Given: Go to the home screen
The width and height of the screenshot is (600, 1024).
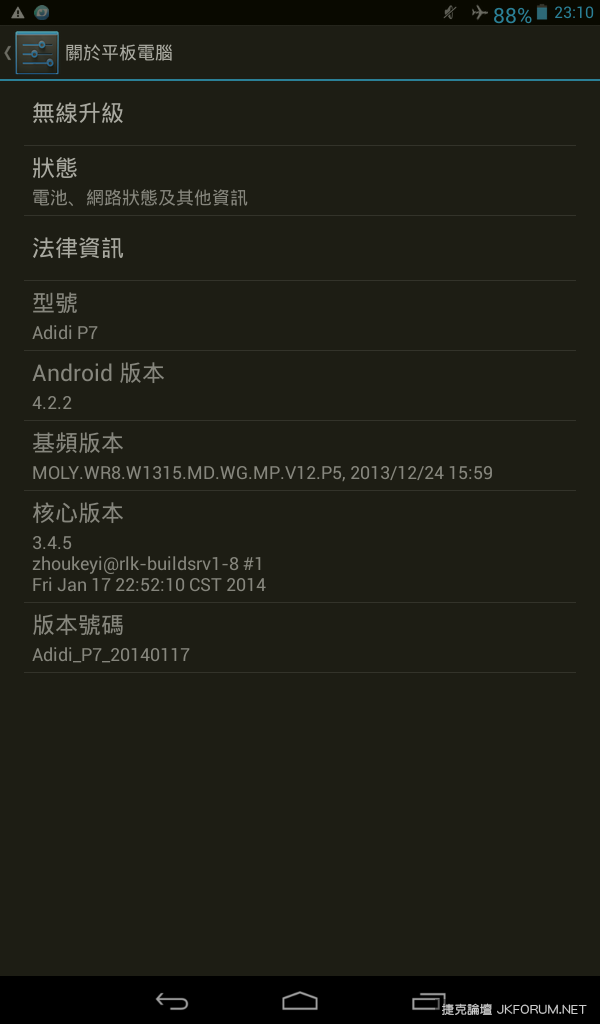Looking at the screenshot, I should click(300, 1000).
